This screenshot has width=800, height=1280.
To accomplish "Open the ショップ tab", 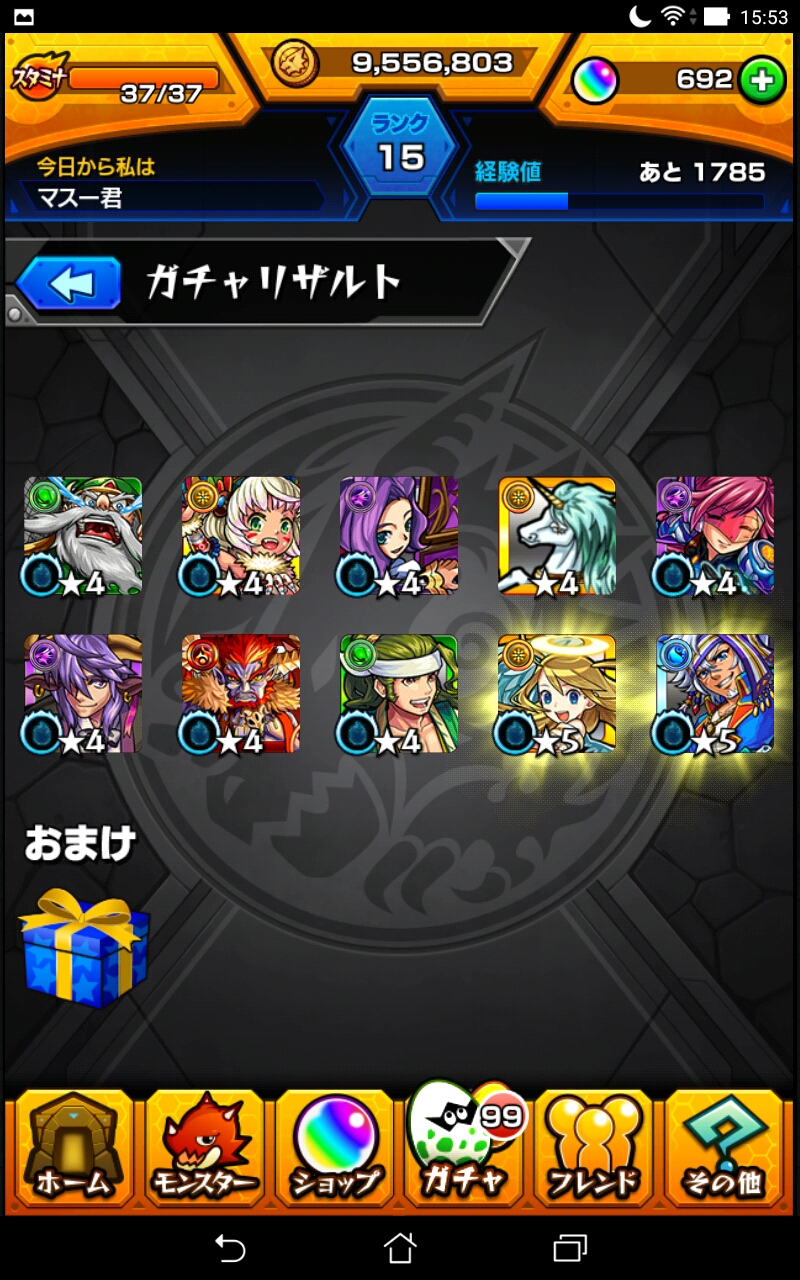I will 335,1148.
